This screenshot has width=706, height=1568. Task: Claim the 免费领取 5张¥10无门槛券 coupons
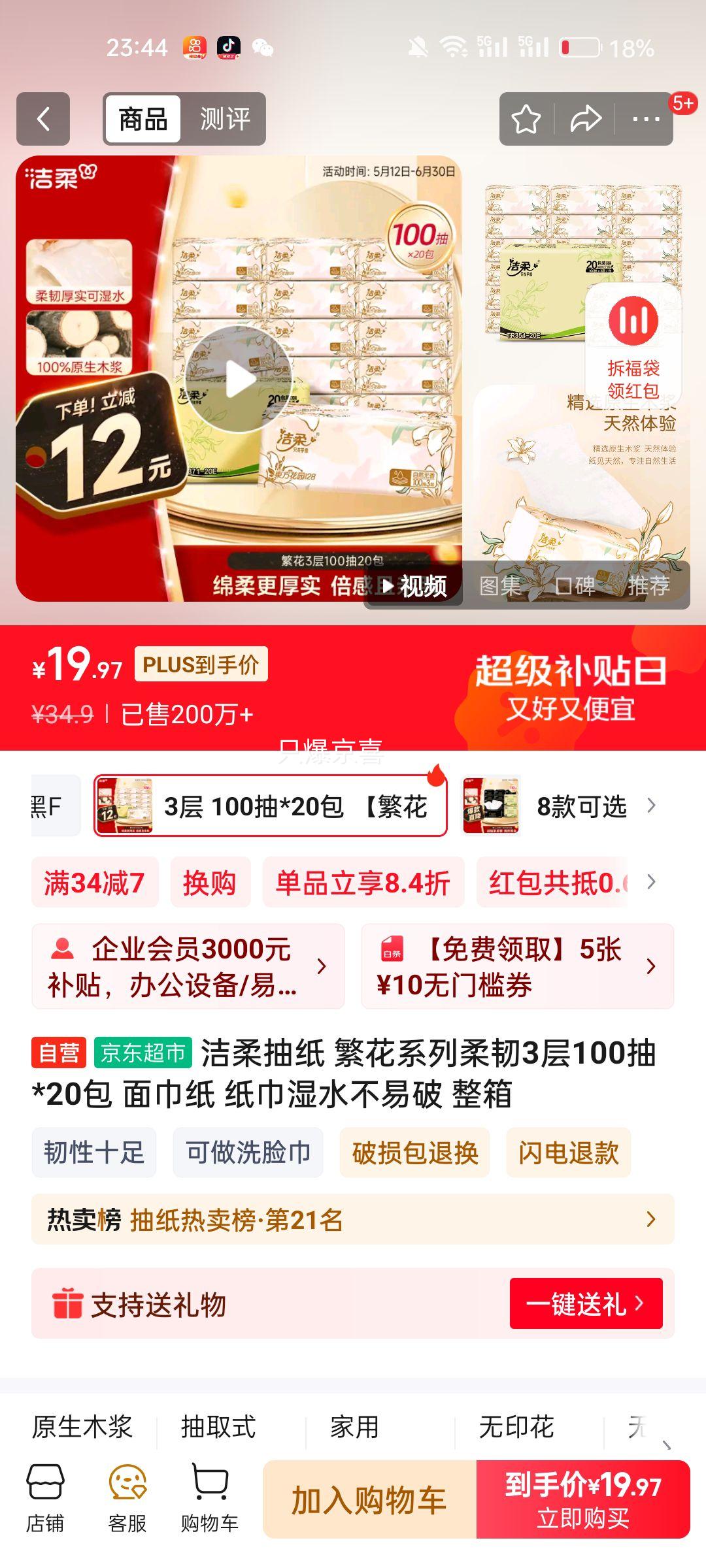point(518,966)
